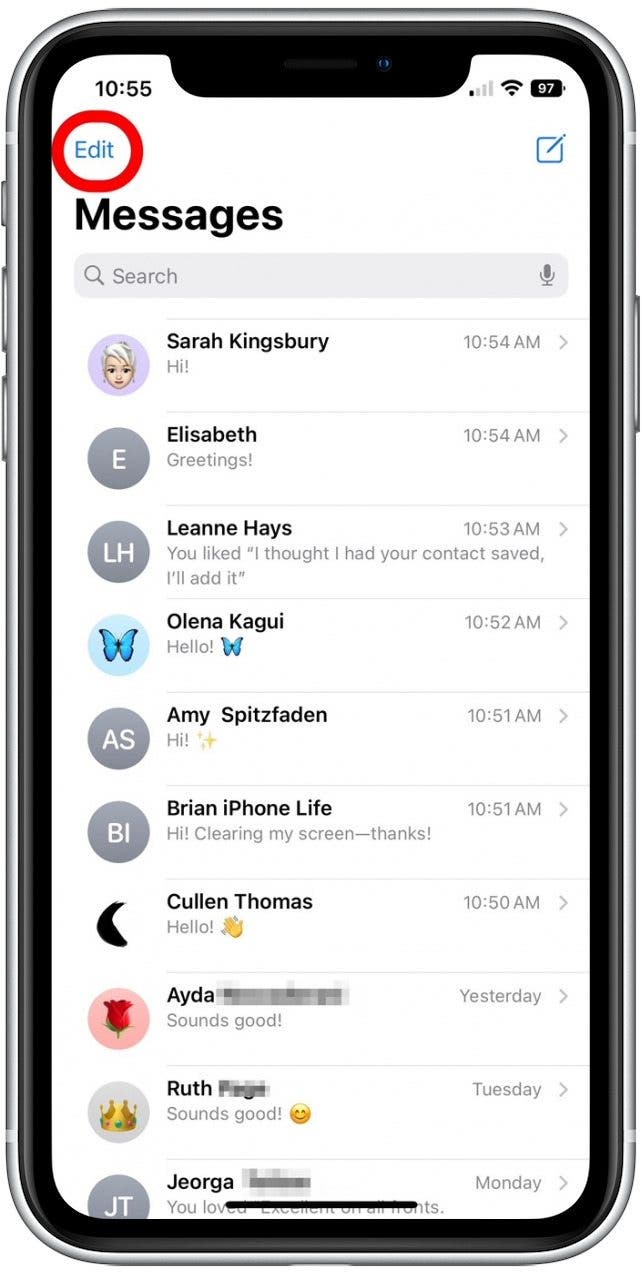Compose a new message
The image size is (642, 1274).
550,149
